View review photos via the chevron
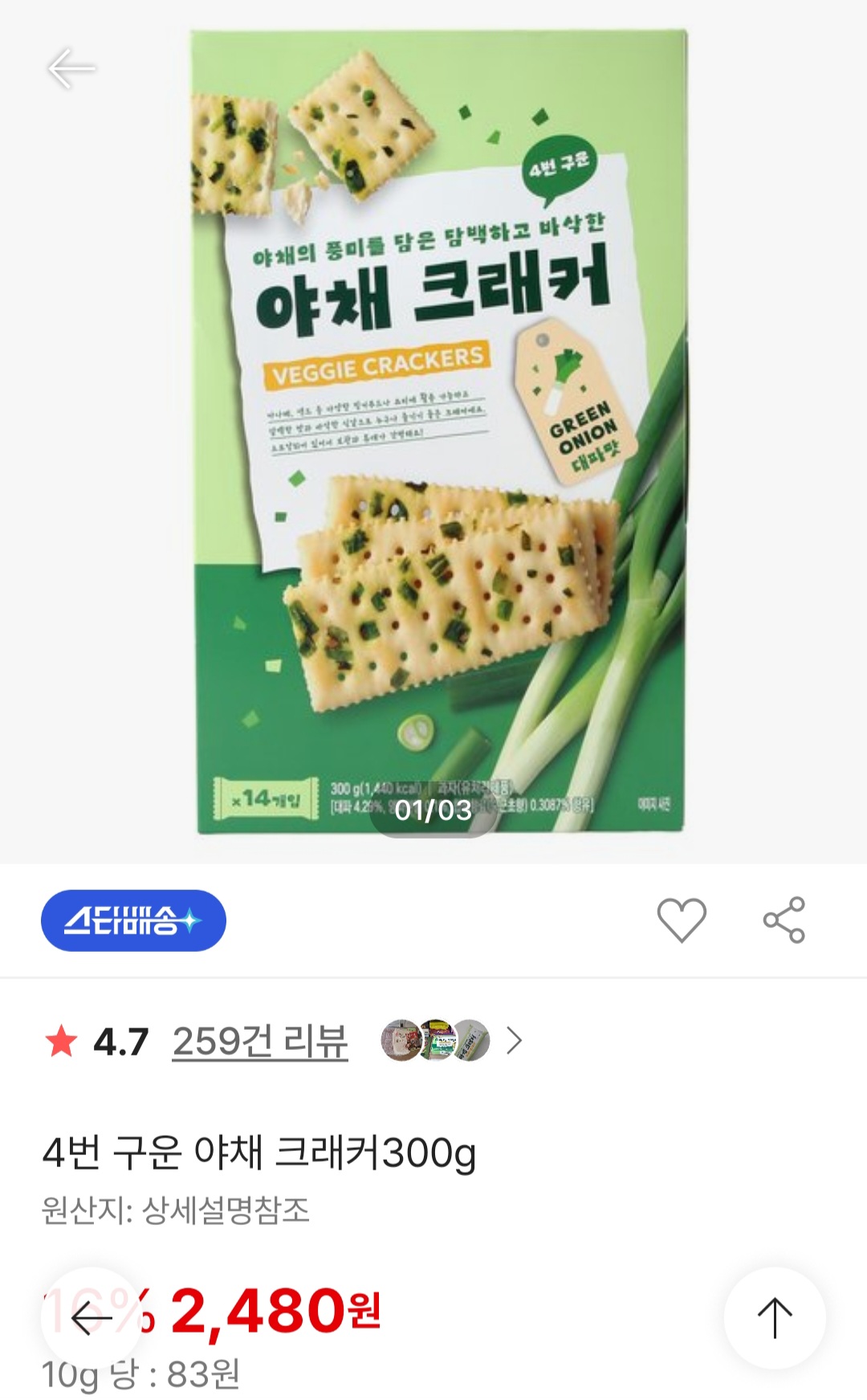The height and width of the screenshot is (1400, 867). click(x=514, y=1041)
